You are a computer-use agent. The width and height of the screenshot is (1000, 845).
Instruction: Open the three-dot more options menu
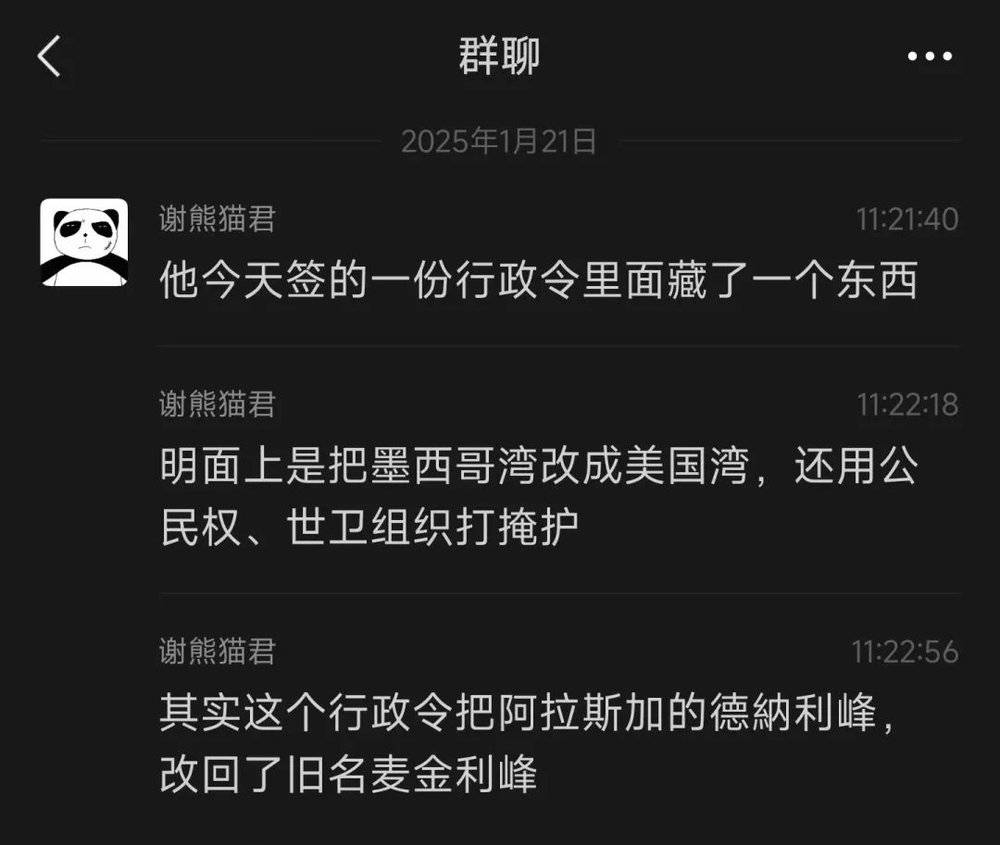coord(930,57)
